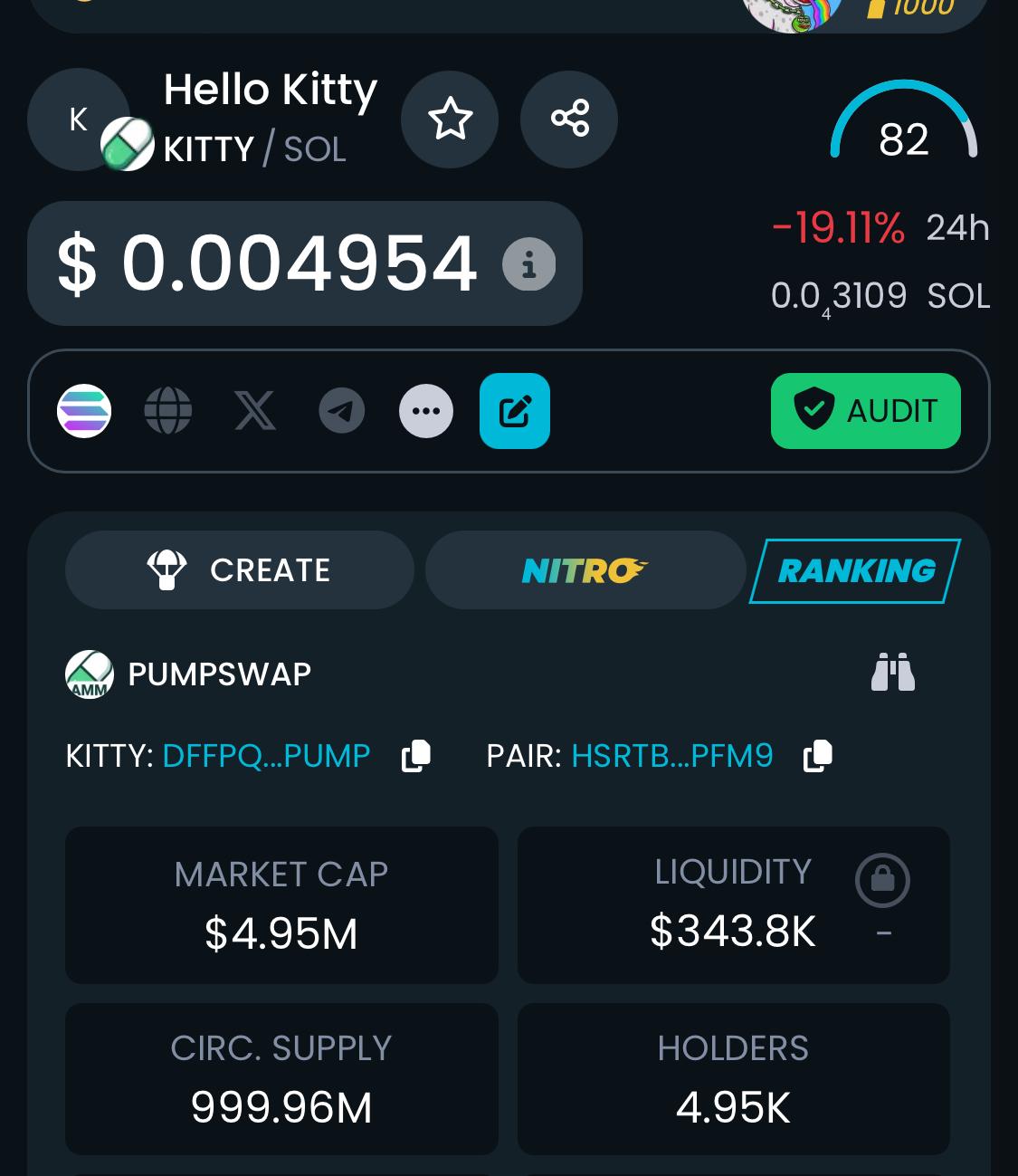Open the token's Telegram link
The width and height of the screenshot is (1018, 1176).
pos(342,411)
